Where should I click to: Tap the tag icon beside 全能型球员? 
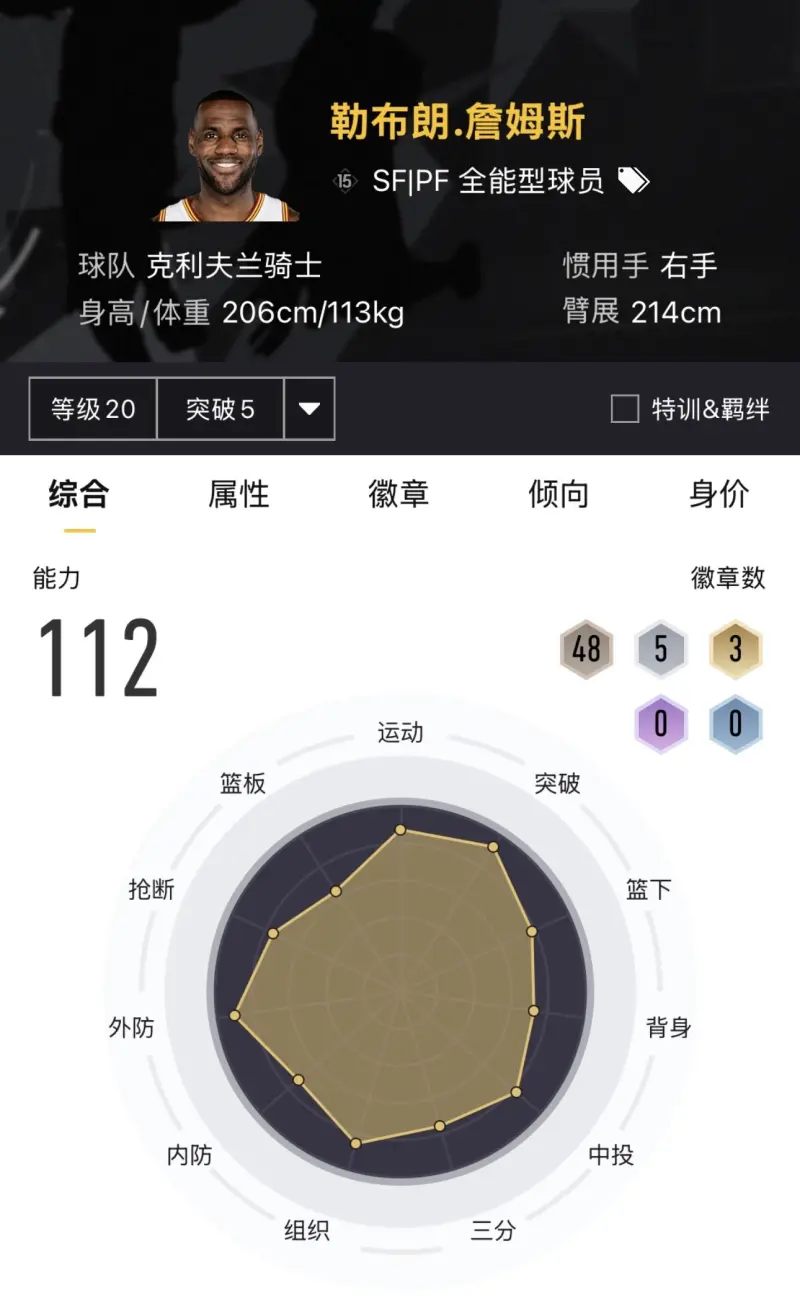[633, 181]
